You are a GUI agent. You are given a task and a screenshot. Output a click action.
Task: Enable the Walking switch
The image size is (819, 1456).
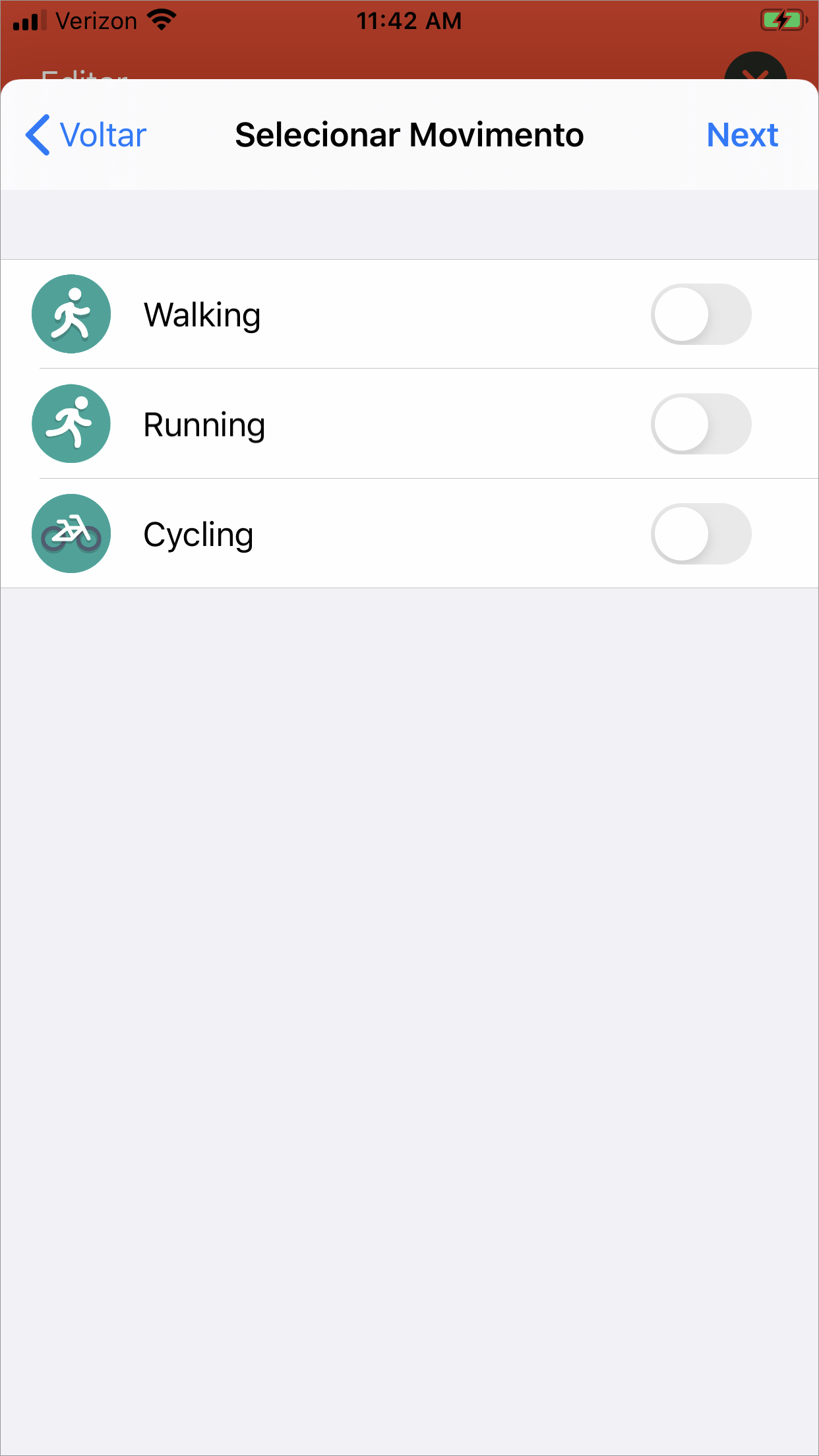point(701,315)
